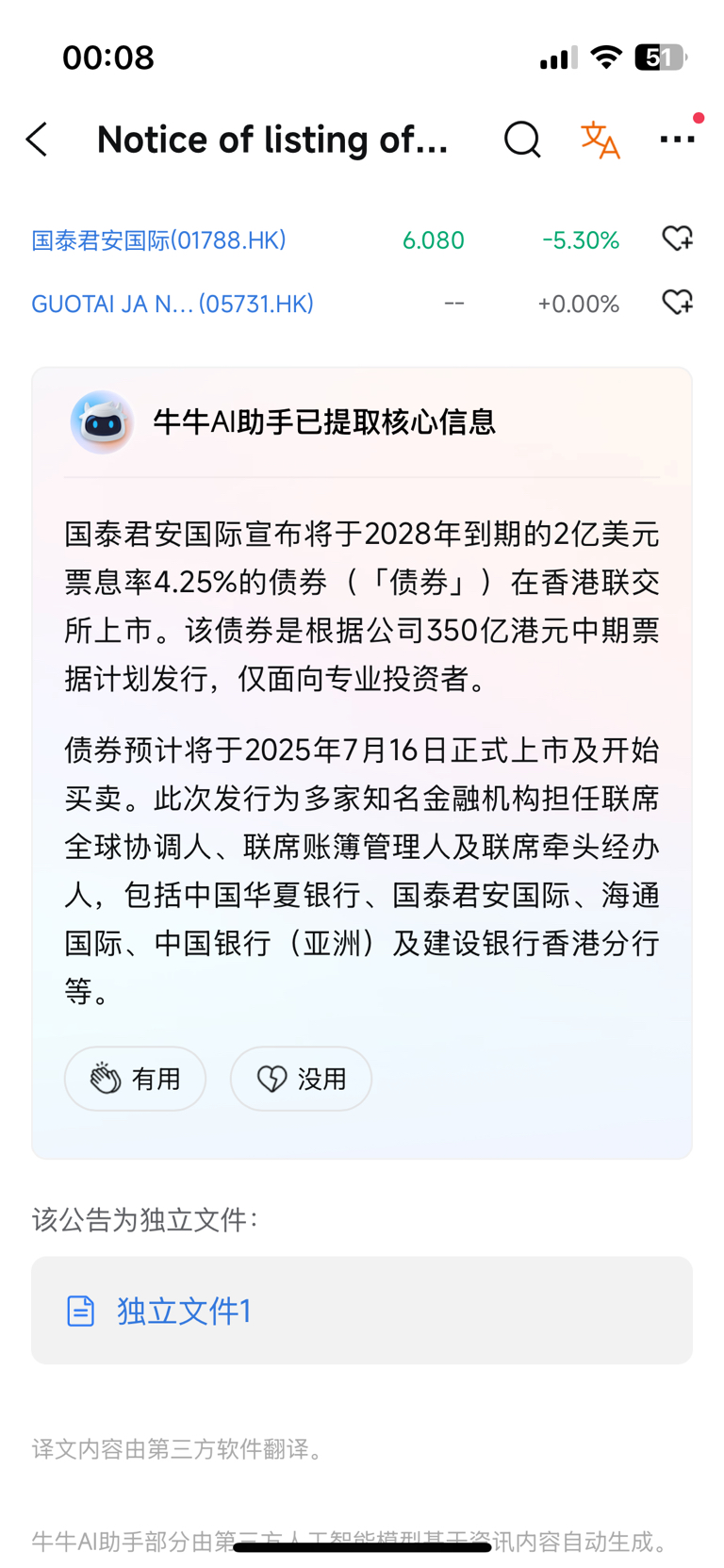
Task: Open the 05731.HK quote row
Action: point(173,303)
